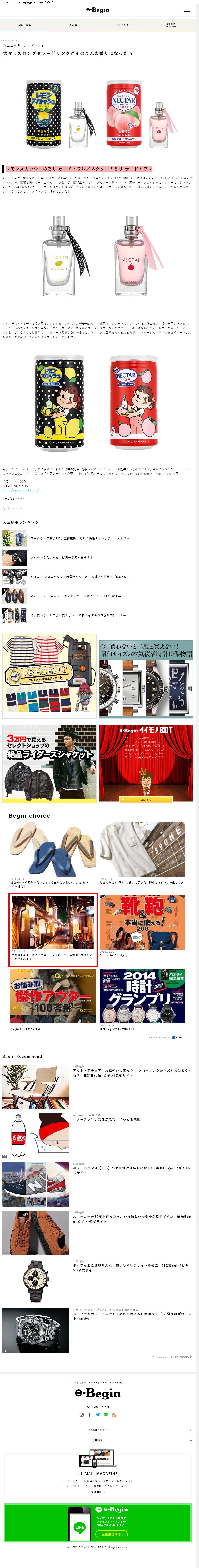Switch to the 最新号 tab

point(73,25)
